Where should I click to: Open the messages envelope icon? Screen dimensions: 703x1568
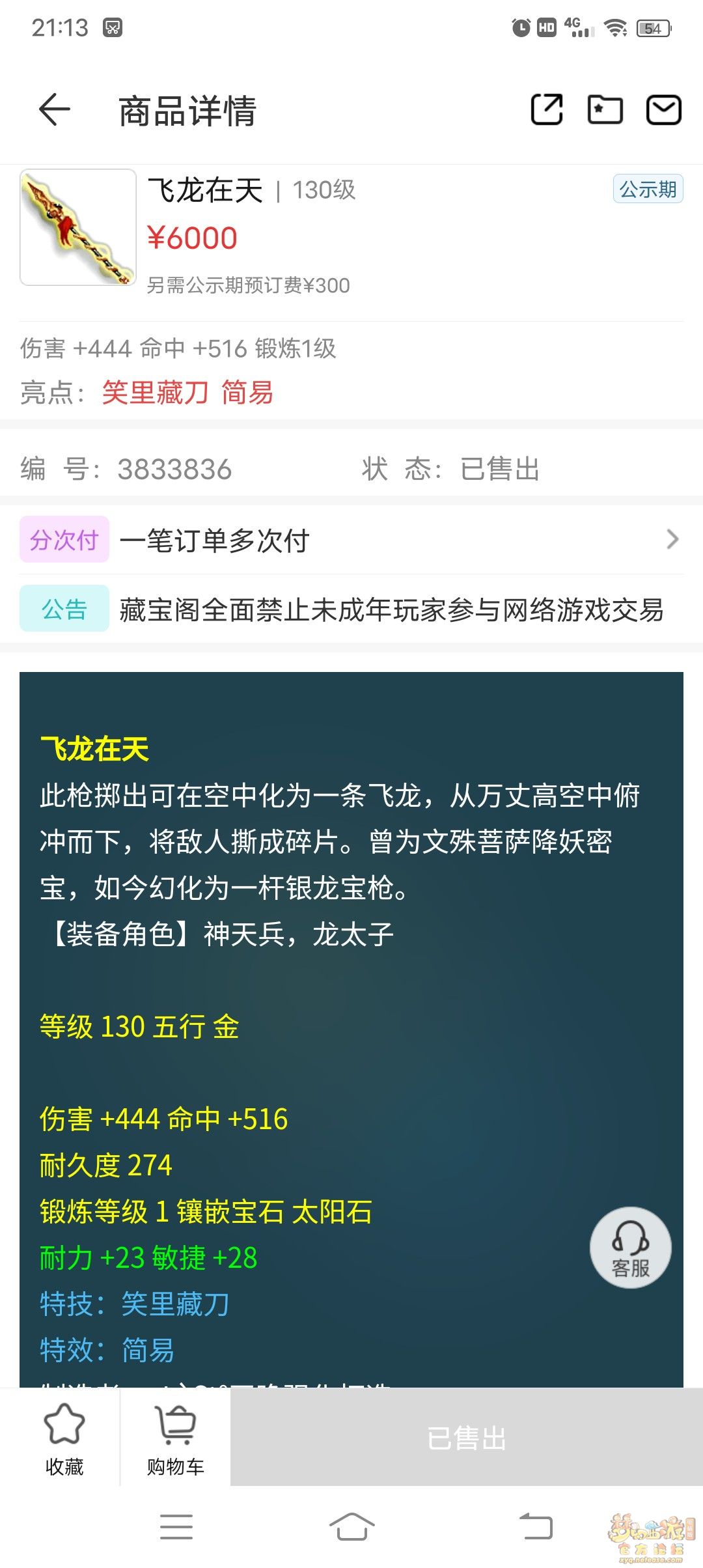pyautogui.click(x=663, y=109)
